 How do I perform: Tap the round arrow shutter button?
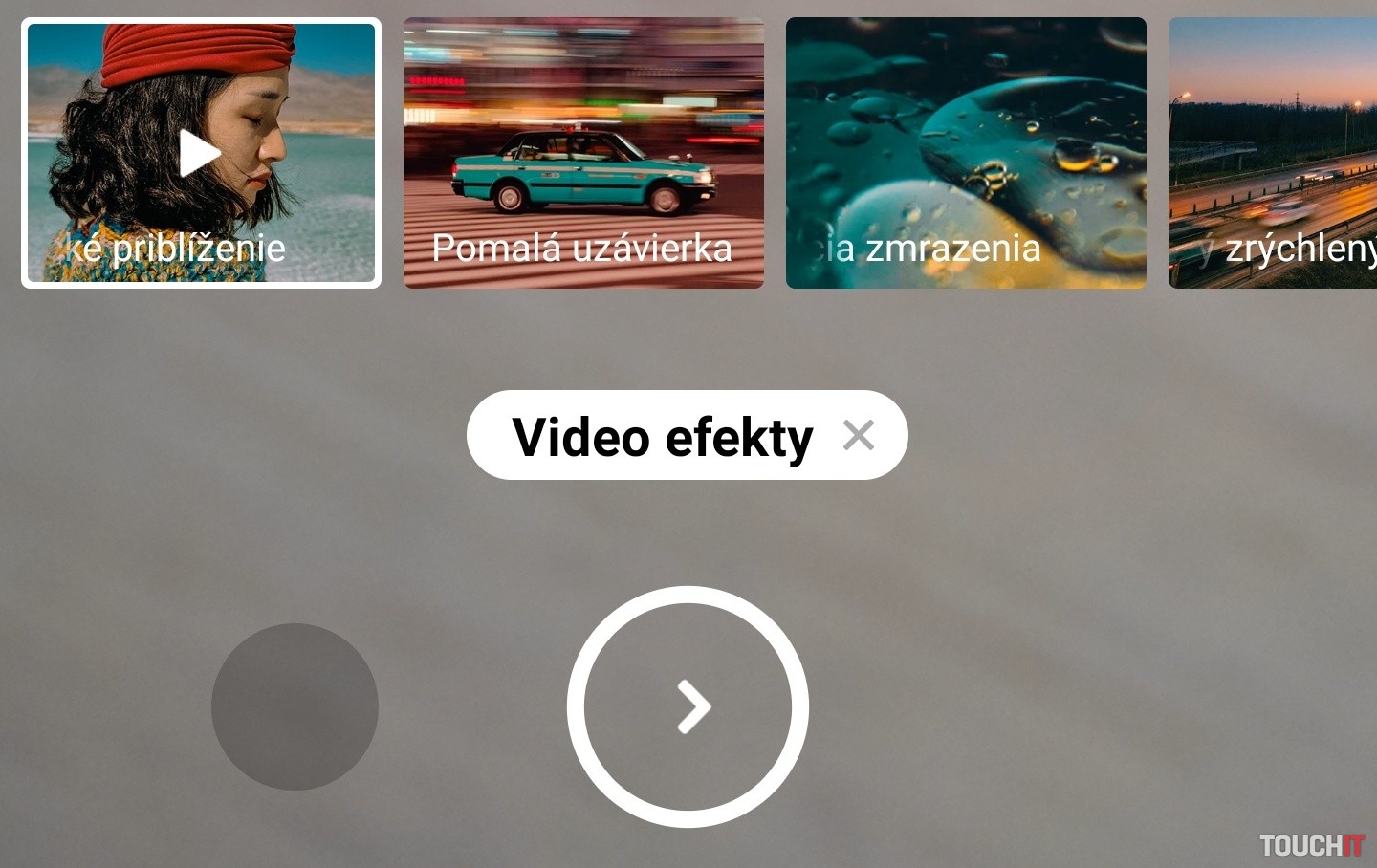pyautogui.click(x=688, y=706)
